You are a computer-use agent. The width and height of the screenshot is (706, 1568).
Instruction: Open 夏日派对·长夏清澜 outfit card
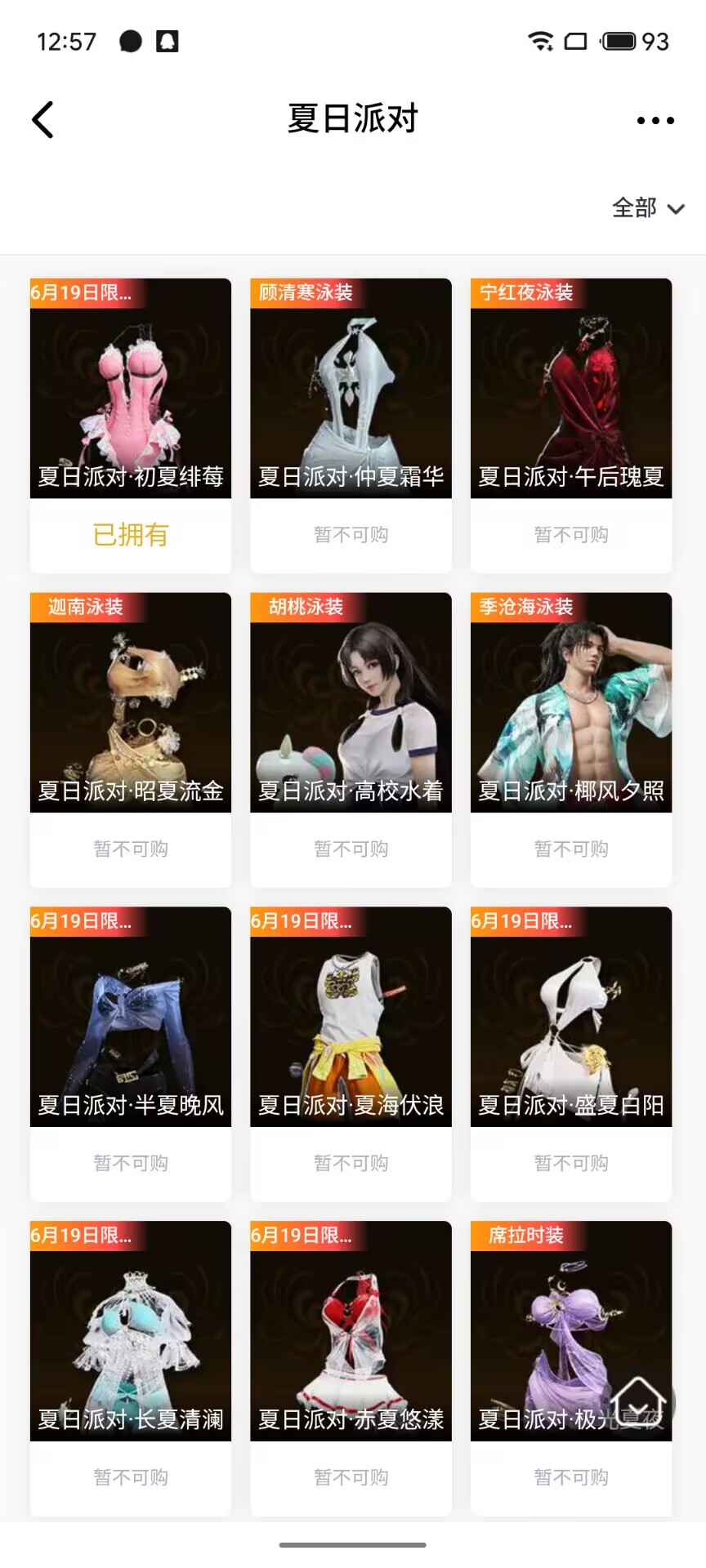(131, 1331)
